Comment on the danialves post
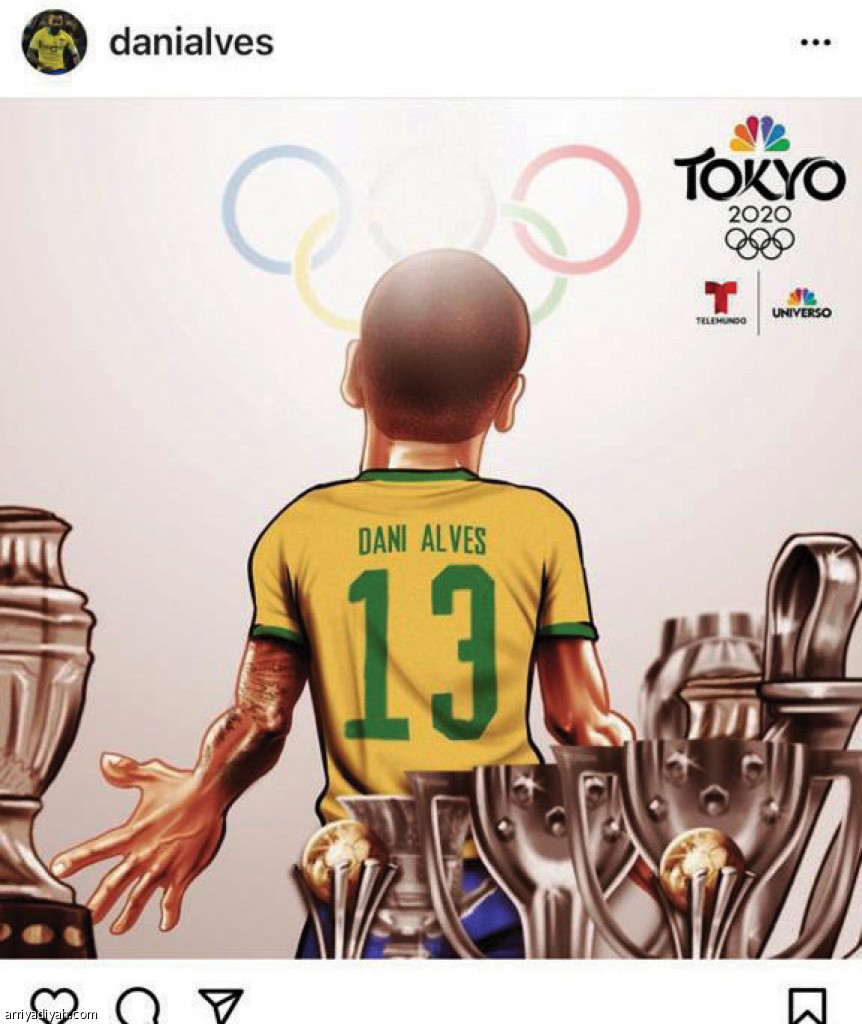The height and width of the screenshot is (1024, 862). 138,1006
